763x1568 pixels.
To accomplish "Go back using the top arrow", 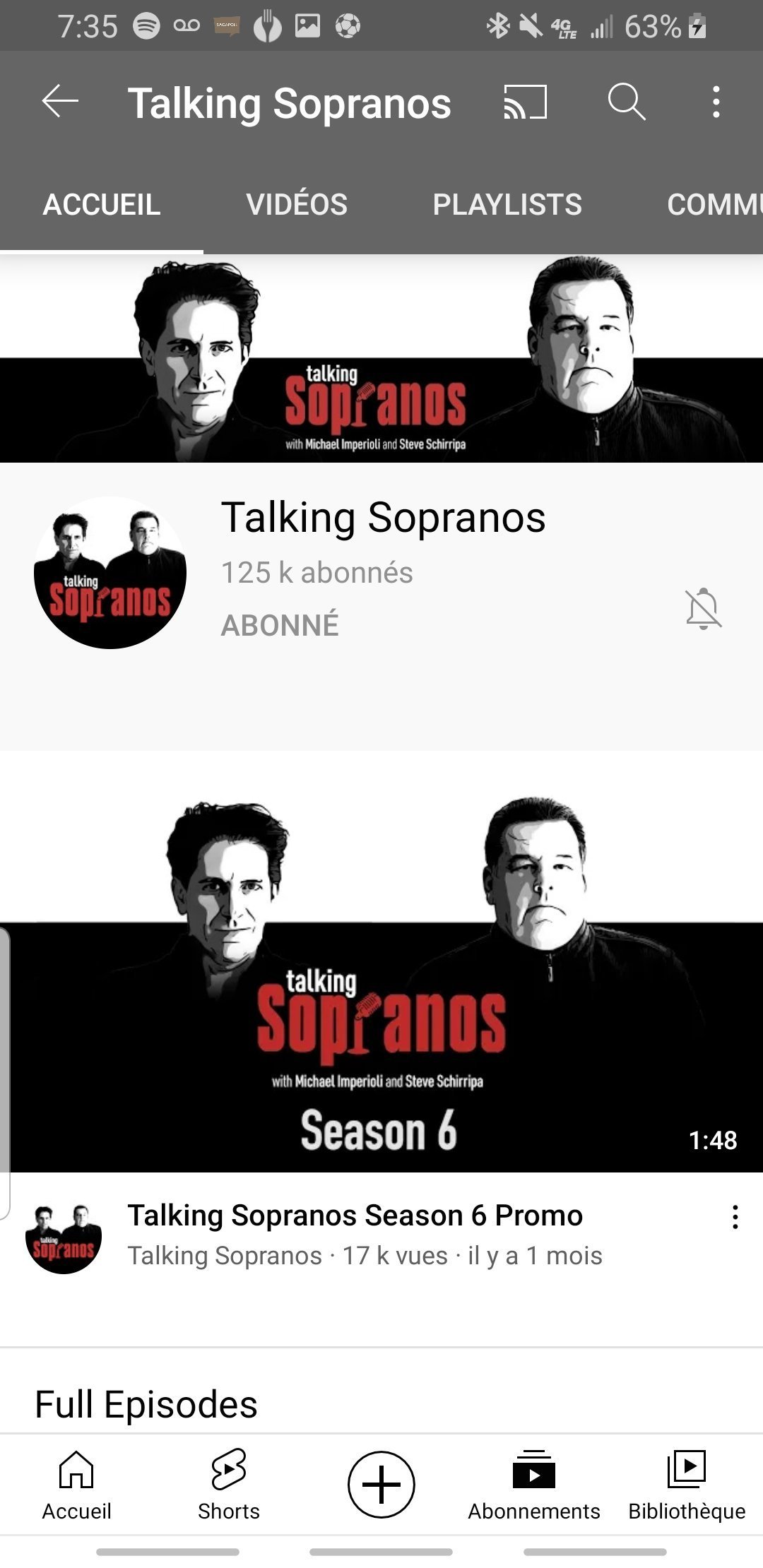I will point(60,102).
